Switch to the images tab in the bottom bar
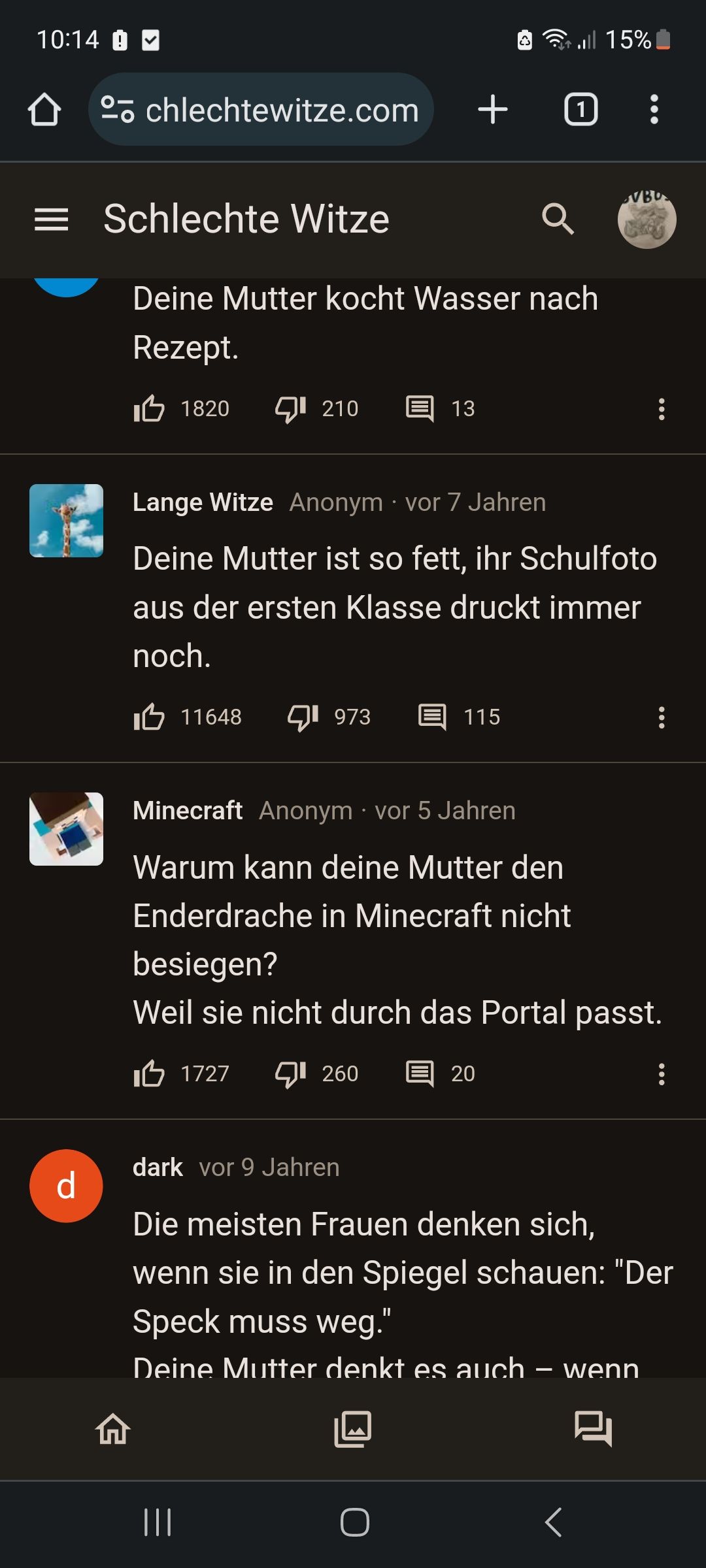Viewport: 706px width, 1568px height. (353, 1429)
